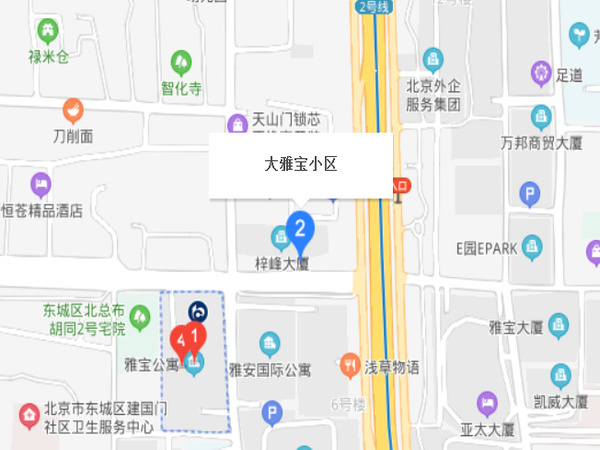This screenshot has width=600, height=450.
Task: Select the 万邦商贸大厦 building icon
Action: click(x=542, y=117)
